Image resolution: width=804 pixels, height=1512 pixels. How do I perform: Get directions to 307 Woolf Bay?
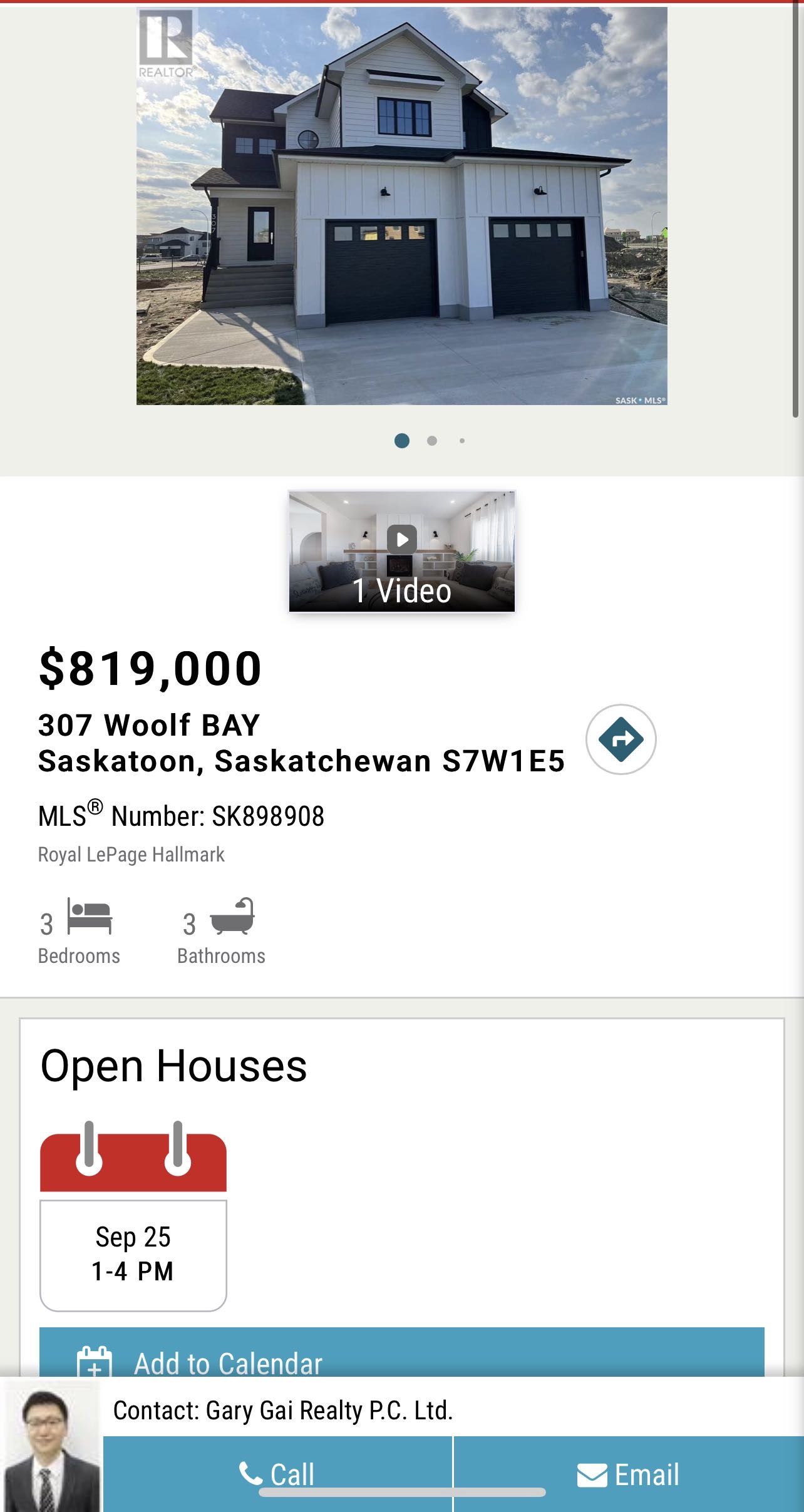pos(621,739)
